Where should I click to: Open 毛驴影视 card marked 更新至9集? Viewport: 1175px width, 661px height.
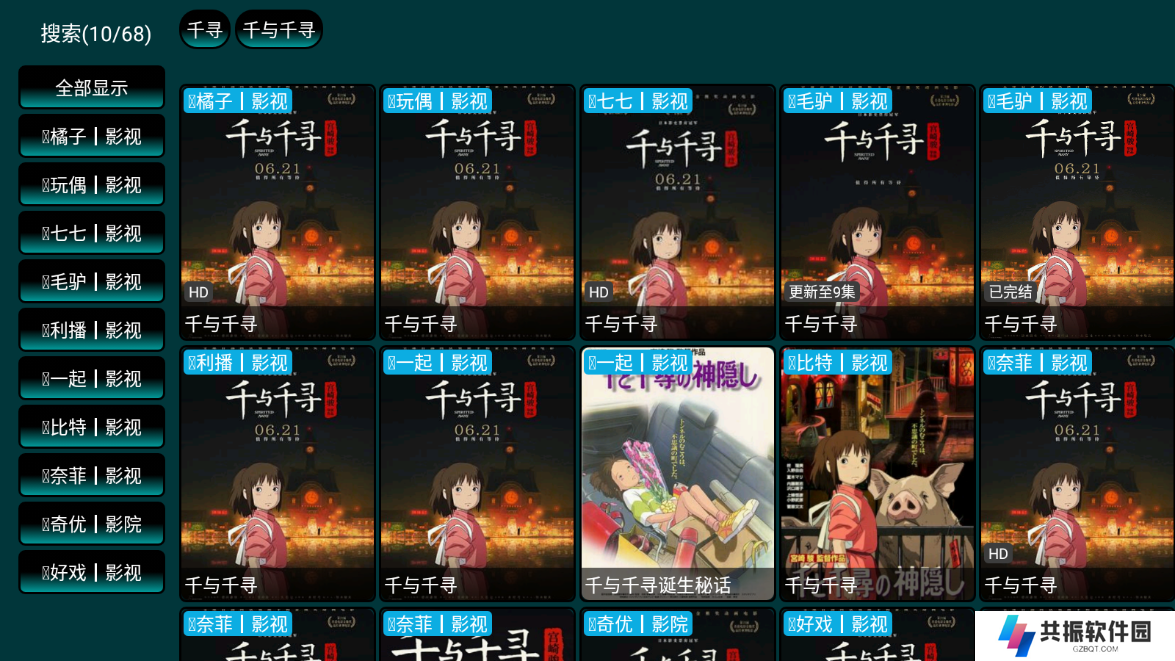pos(877,212)
